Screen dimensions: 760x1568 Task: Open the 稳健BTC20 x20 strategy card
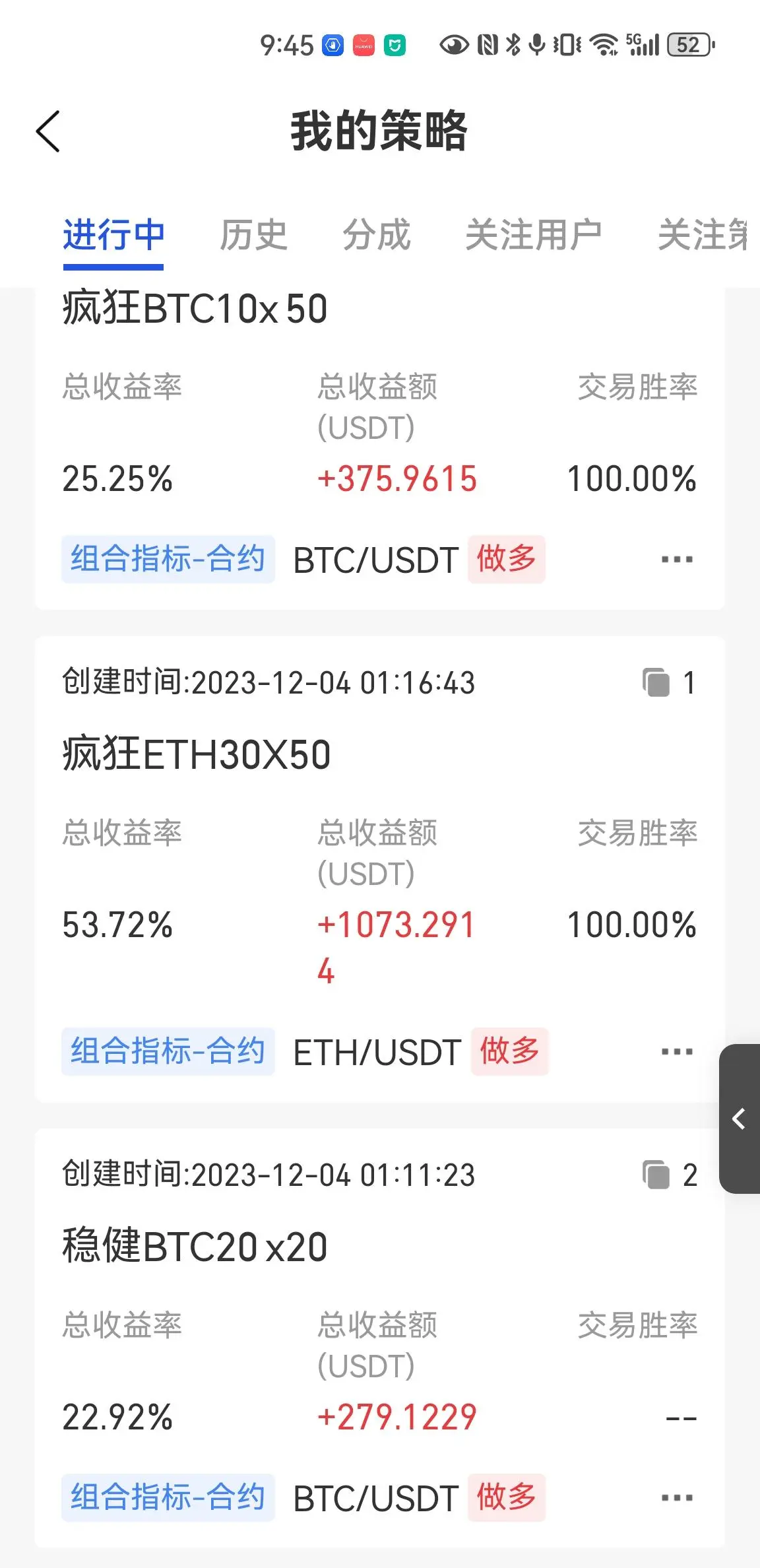tap(379, 1338)
